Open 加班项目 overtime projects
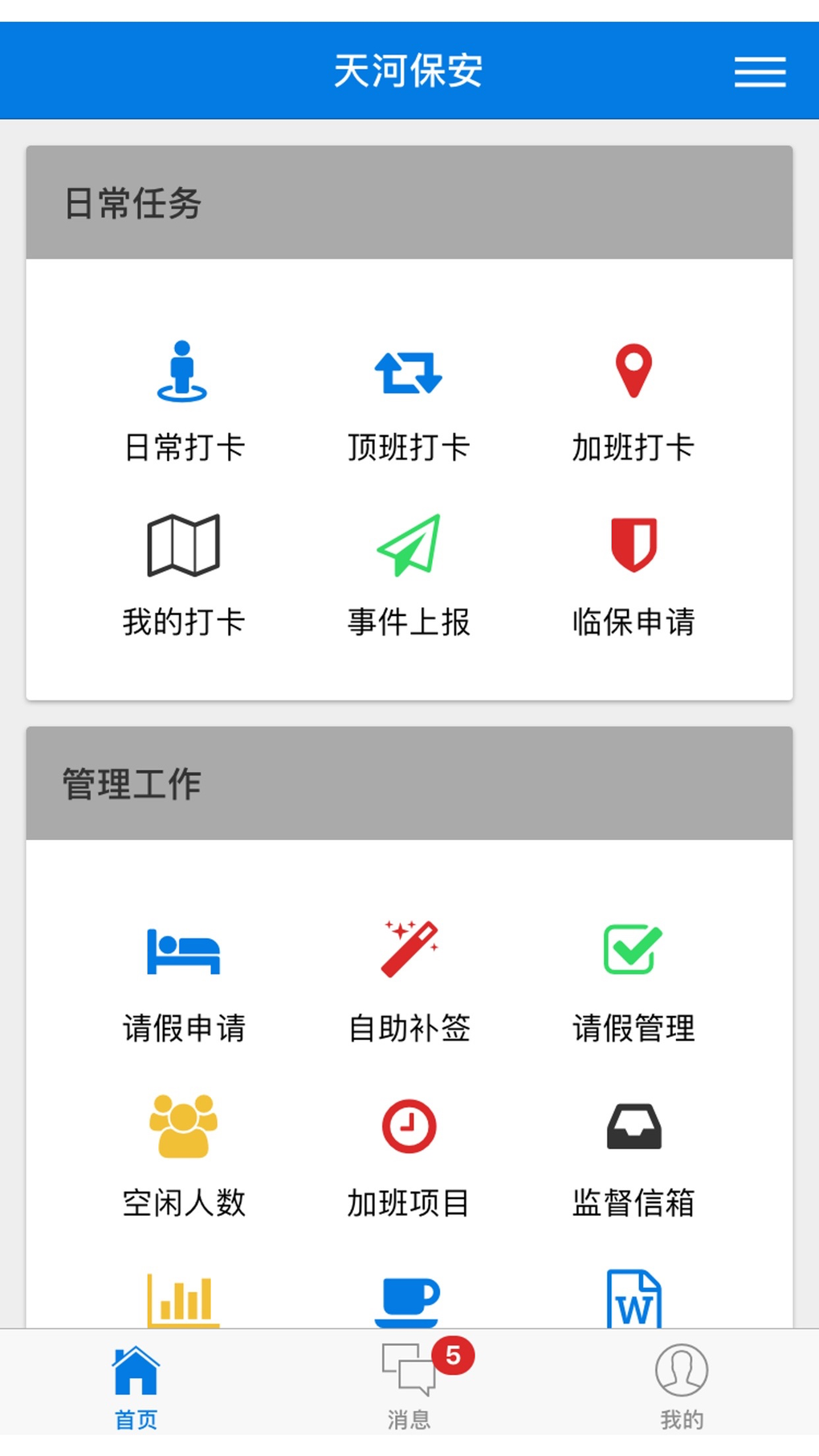The height and width of the screenshot is (1456, 819). coord(409,1156)
